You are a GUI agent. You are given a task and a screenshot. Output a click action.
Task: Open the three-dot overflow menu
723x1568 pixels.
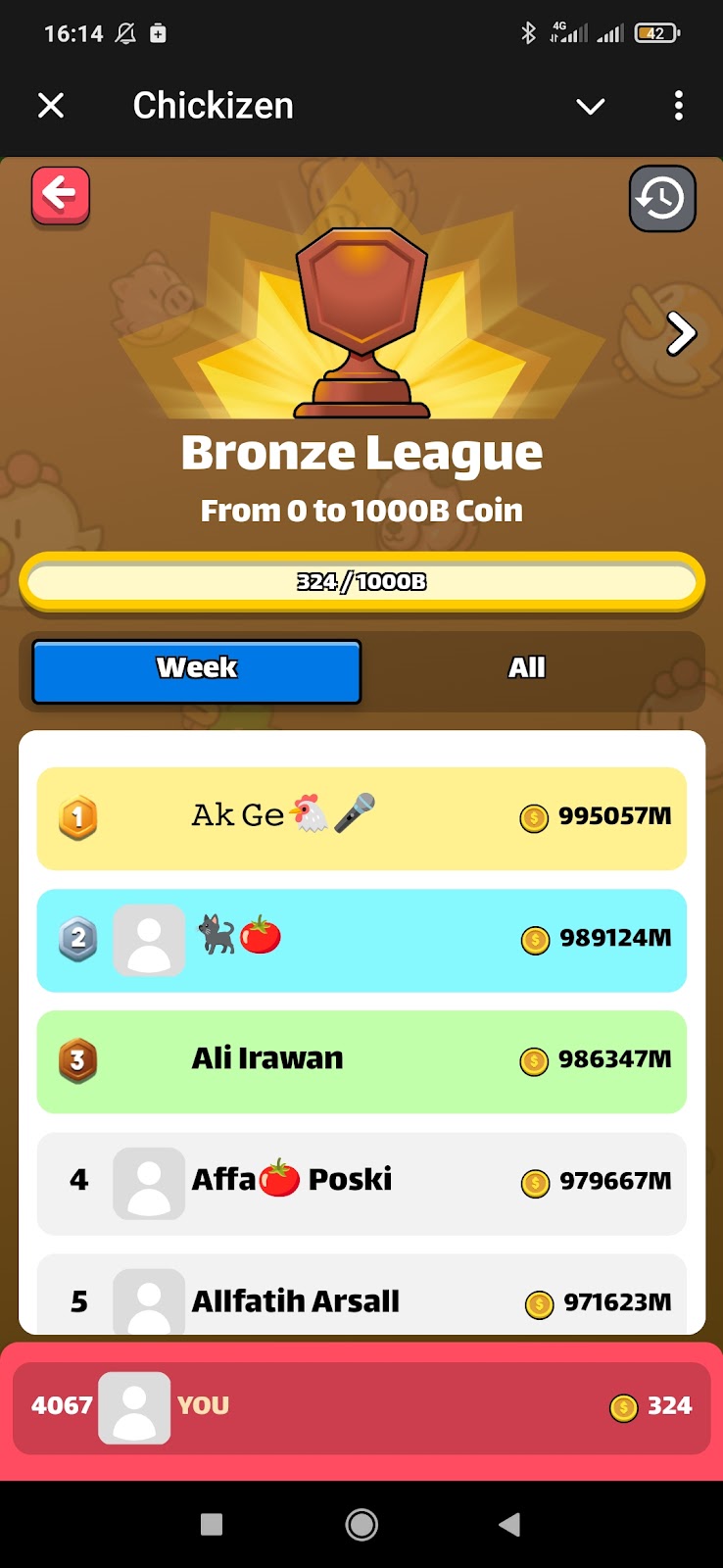678,106
